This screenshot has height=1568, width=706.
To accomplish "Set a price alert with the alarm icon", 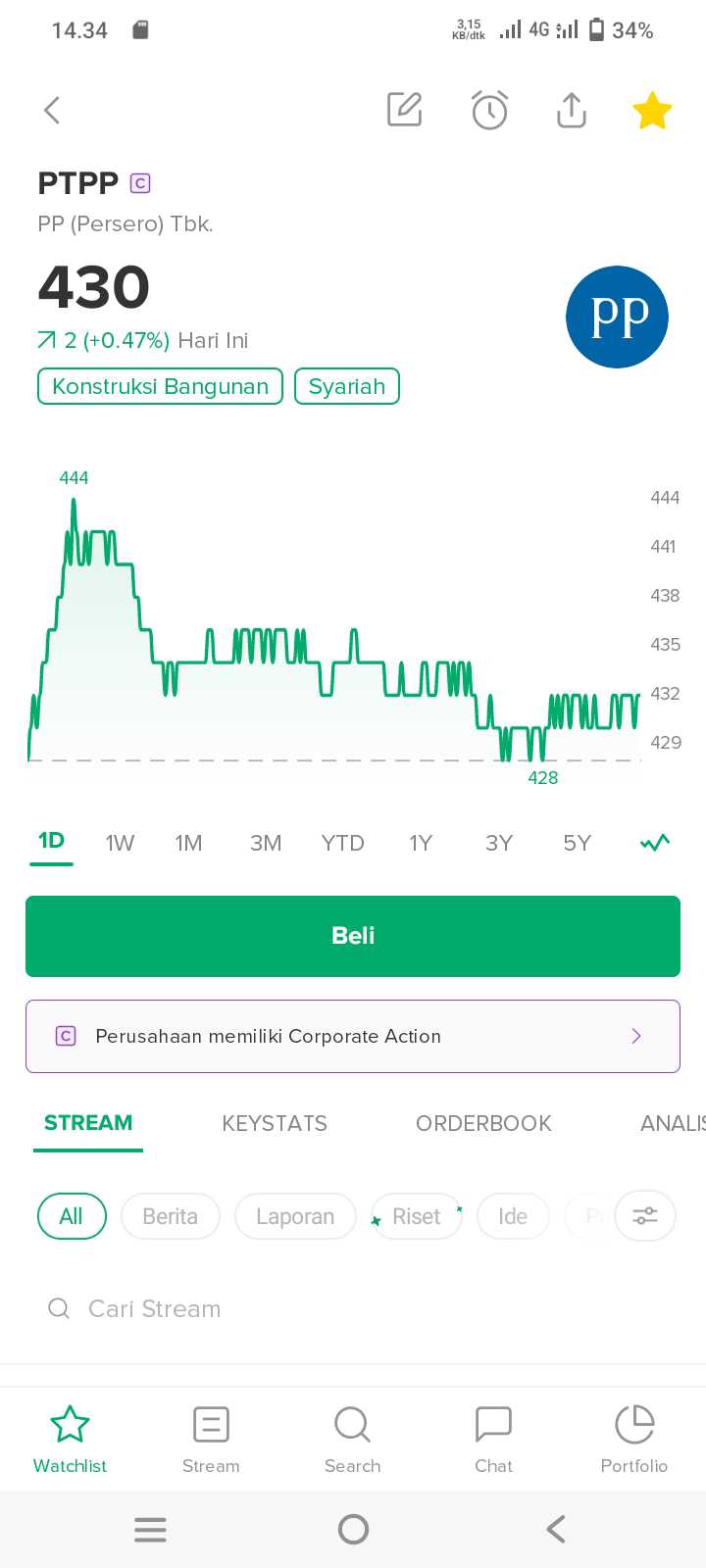I will [489, 110].
